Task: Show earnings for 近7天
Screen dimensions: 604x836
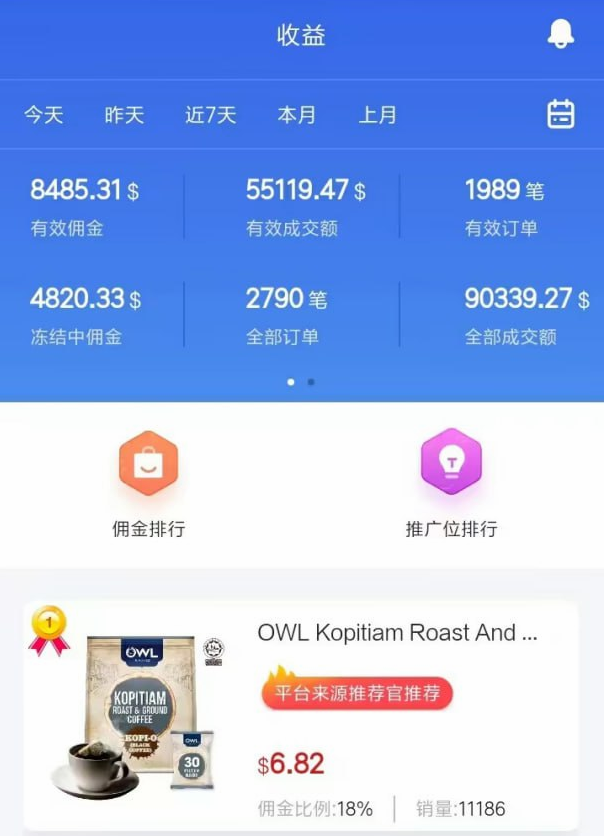Action: (211, 115)
